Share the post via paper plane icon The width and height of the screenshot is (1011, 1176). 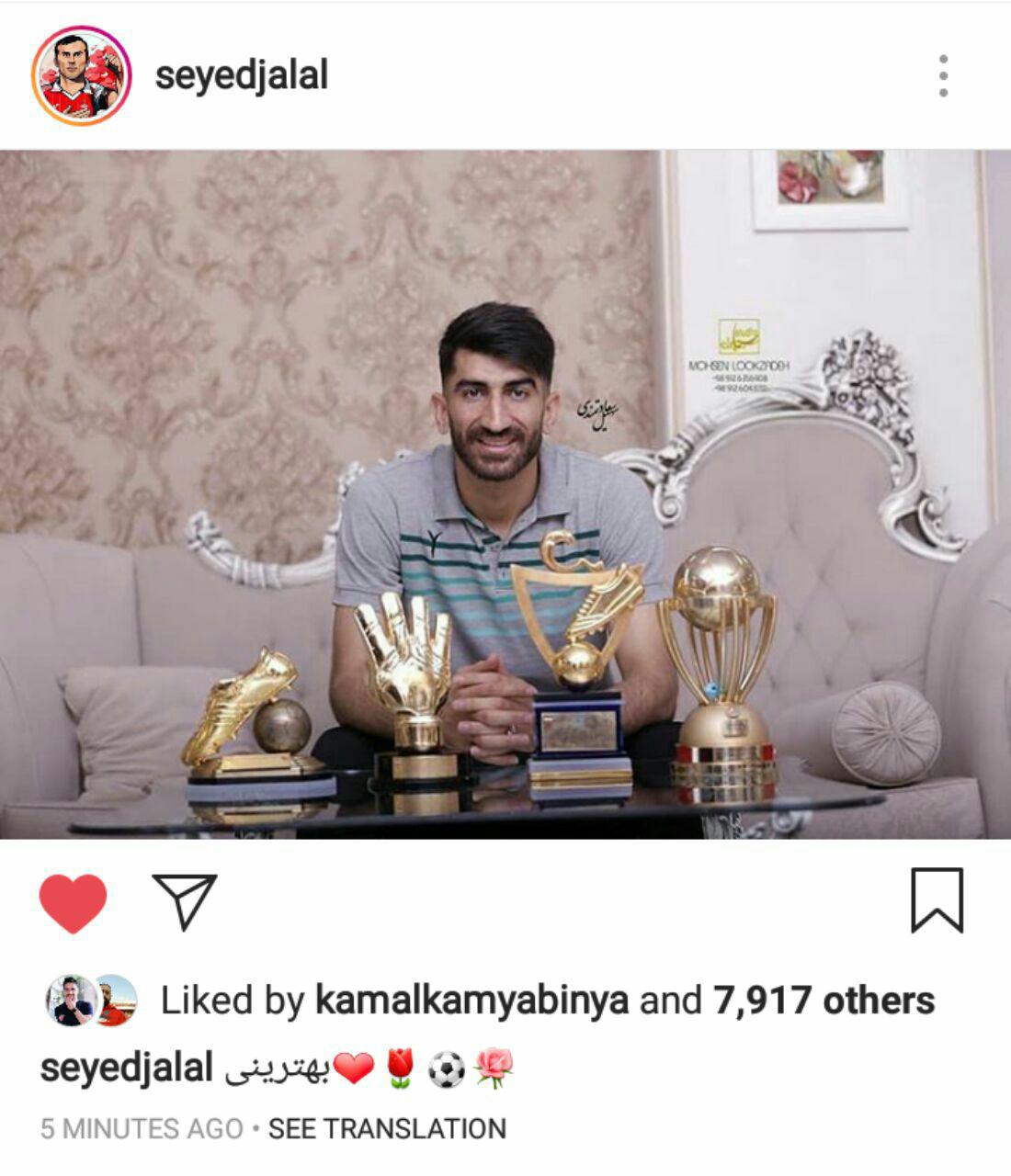[185, 900]
